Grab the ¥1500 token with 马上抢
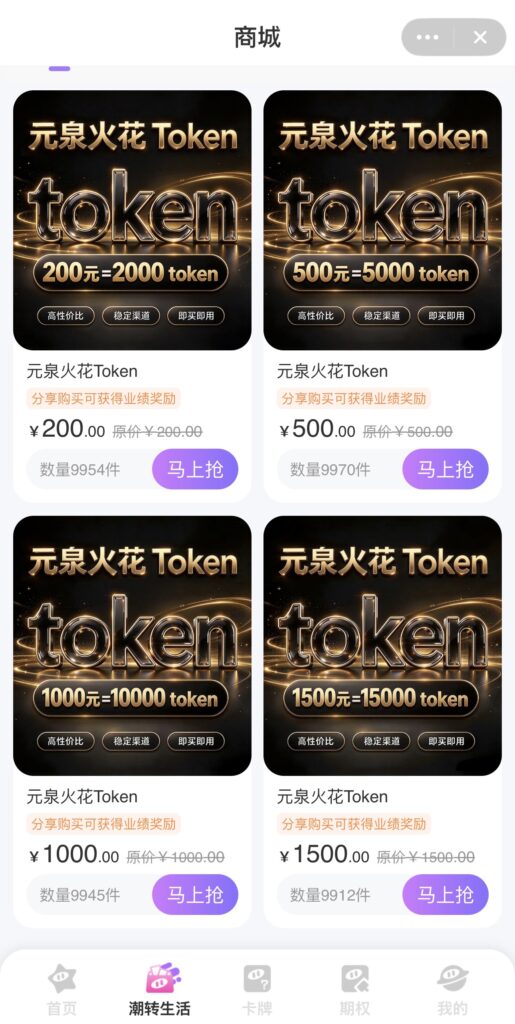515x1024 pixels. pos(445,895)
